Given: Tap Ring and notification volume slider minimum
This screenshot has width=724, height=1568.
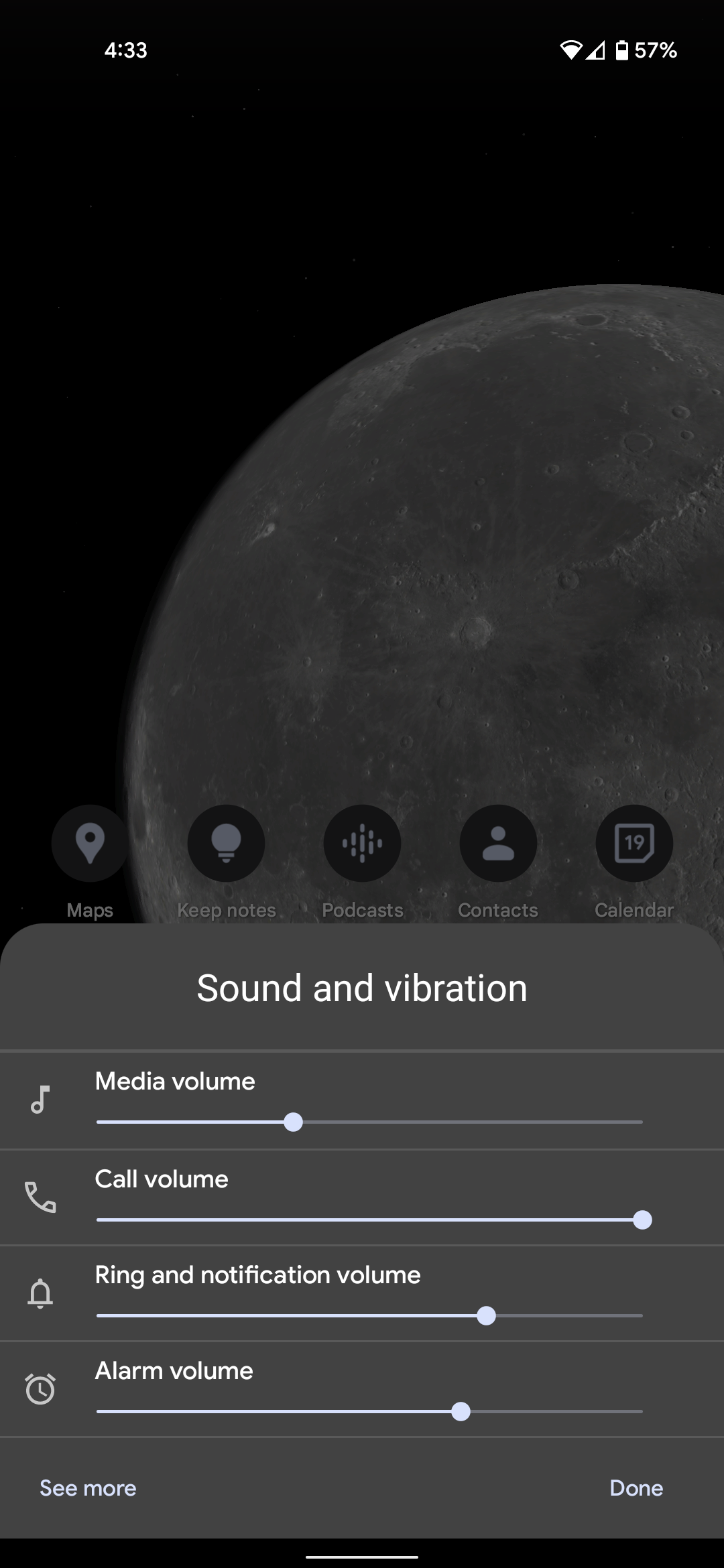Looking at the screenshot, I should 98,1315.
